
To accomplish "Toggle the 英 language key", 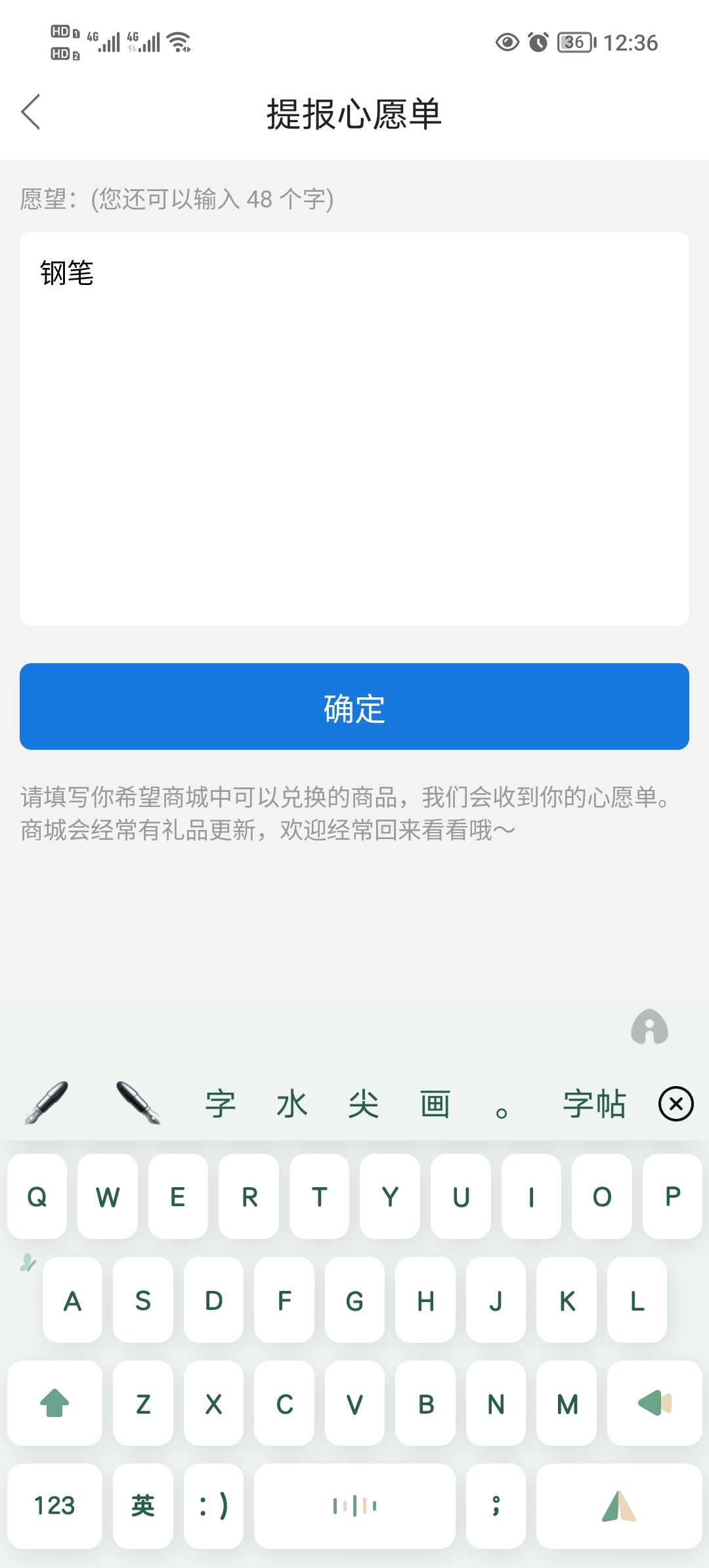I will point(143,1506).
